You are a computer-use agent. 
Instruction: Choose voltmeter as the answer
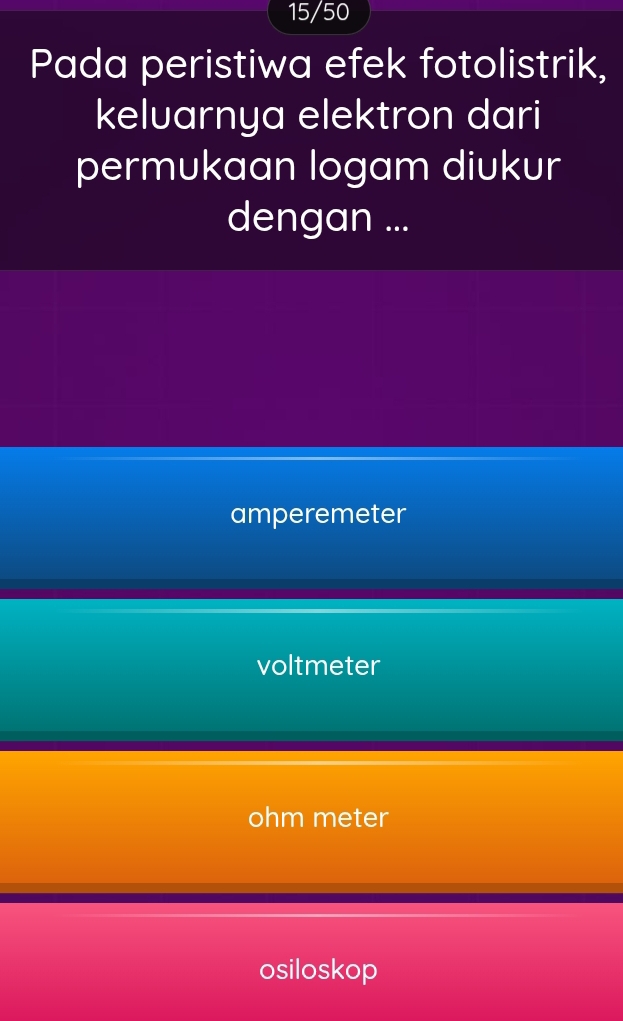click(318, 666)
